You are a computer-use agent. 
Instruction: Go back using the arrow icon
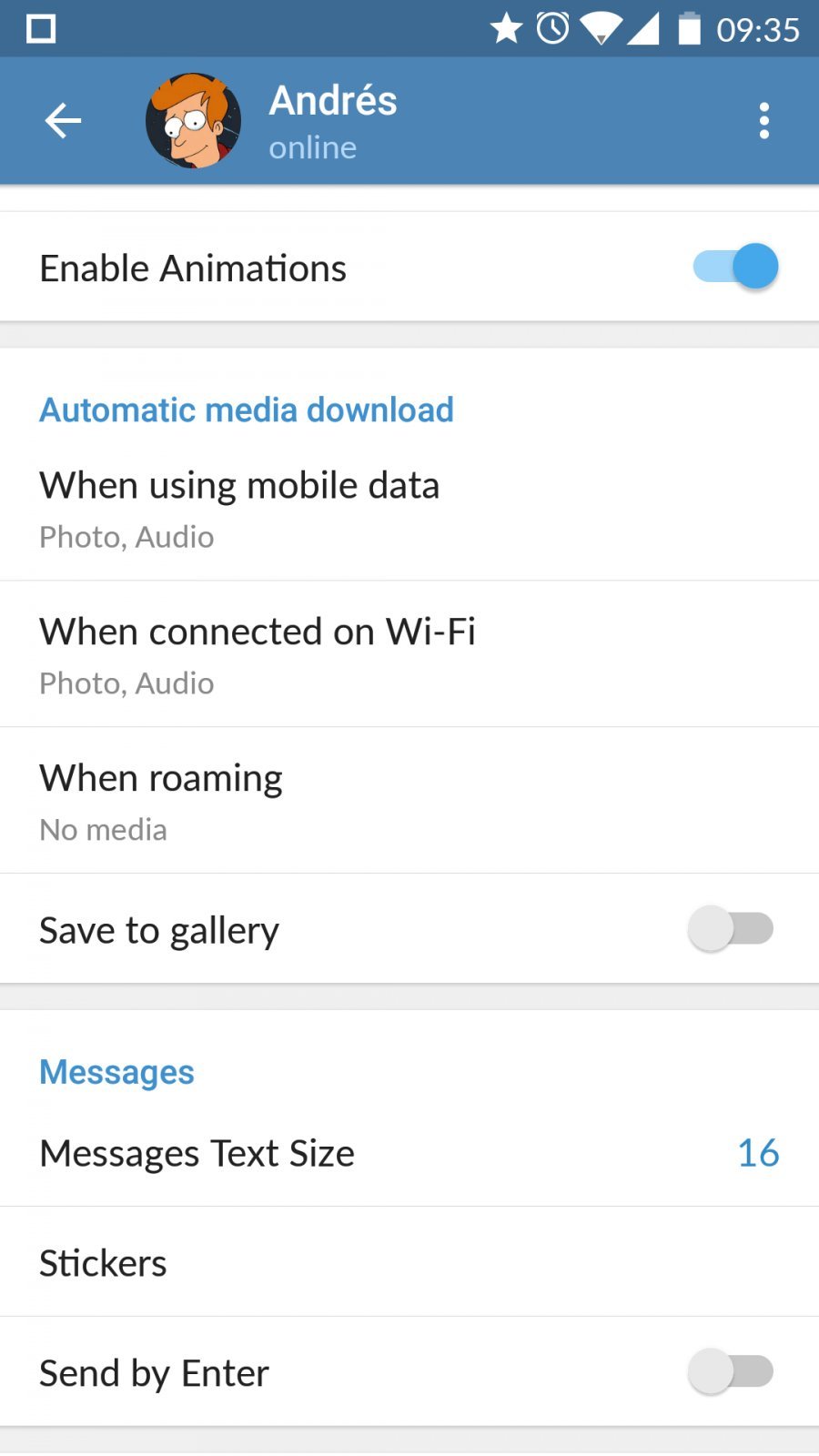63,120
